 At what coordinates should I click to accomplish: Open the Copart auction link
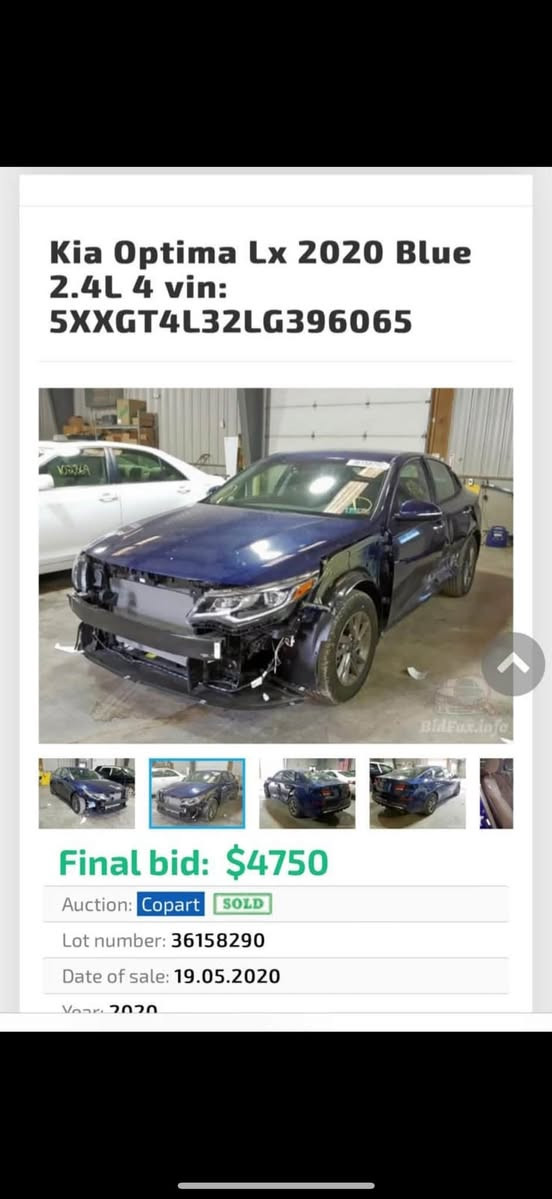(x=170, y=905)
